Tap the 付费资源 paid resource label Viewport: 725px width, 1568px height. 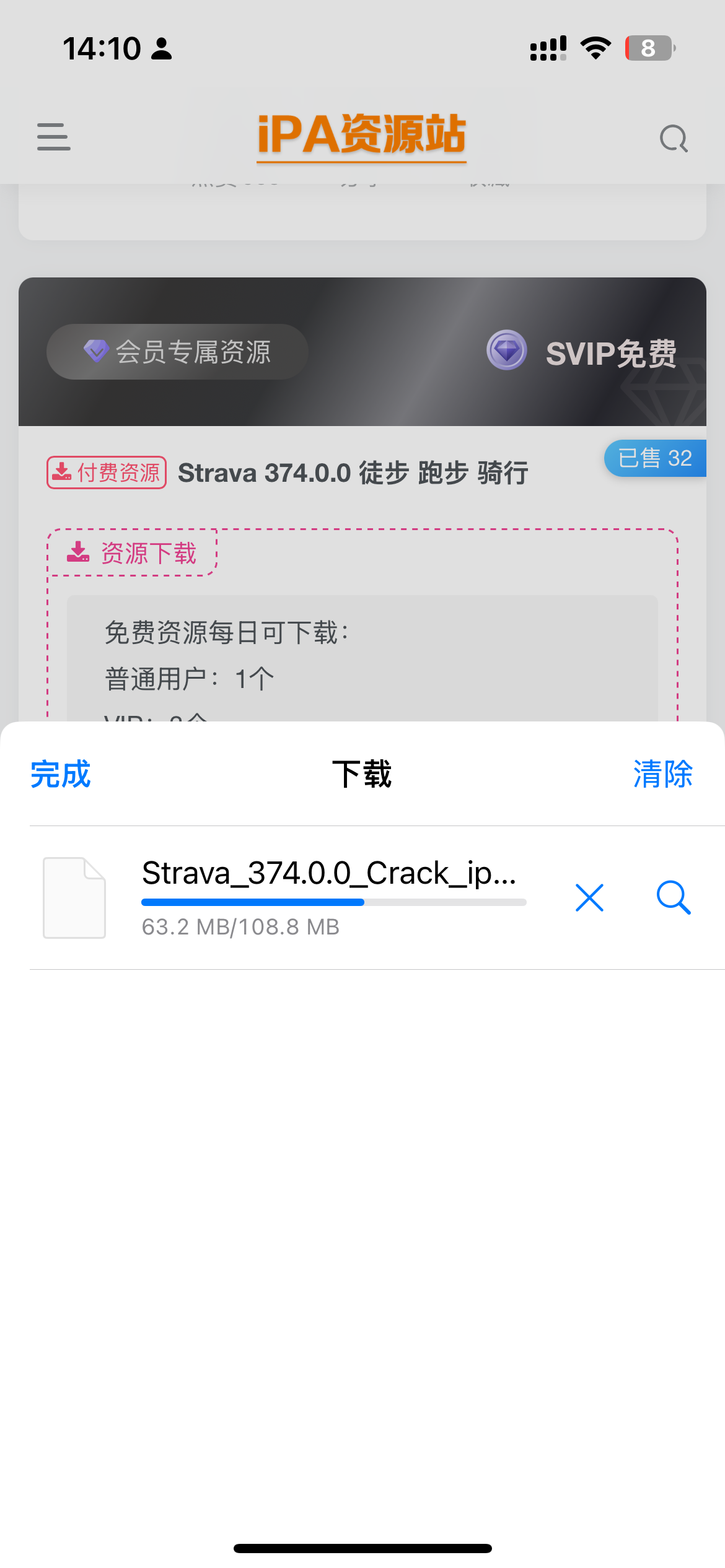click(106, 472)
